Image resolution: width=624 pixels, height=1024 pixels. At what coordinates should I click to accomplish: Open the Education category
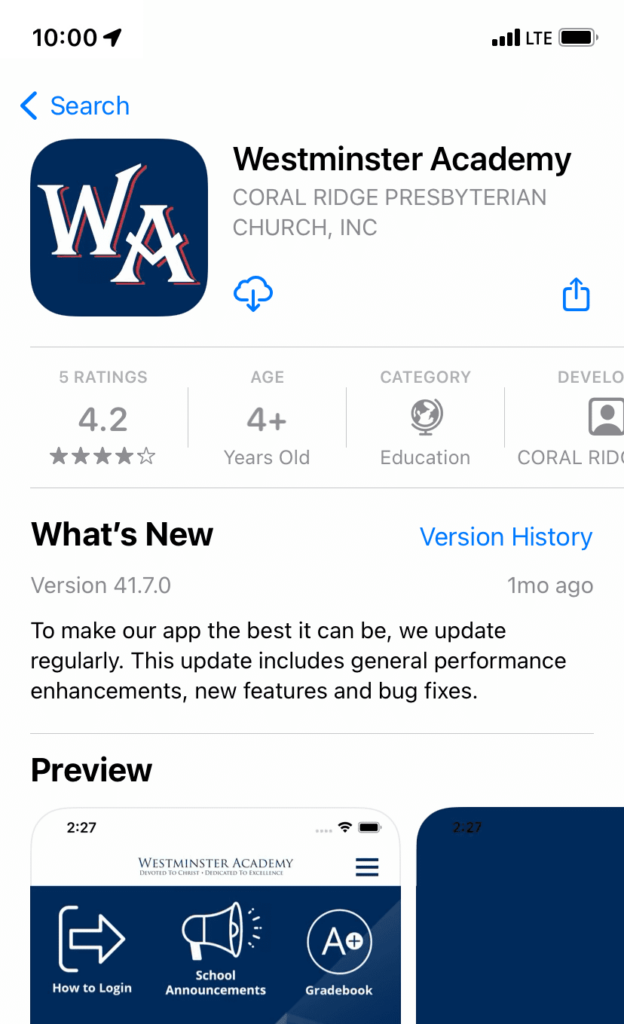[x=425, y=417]
